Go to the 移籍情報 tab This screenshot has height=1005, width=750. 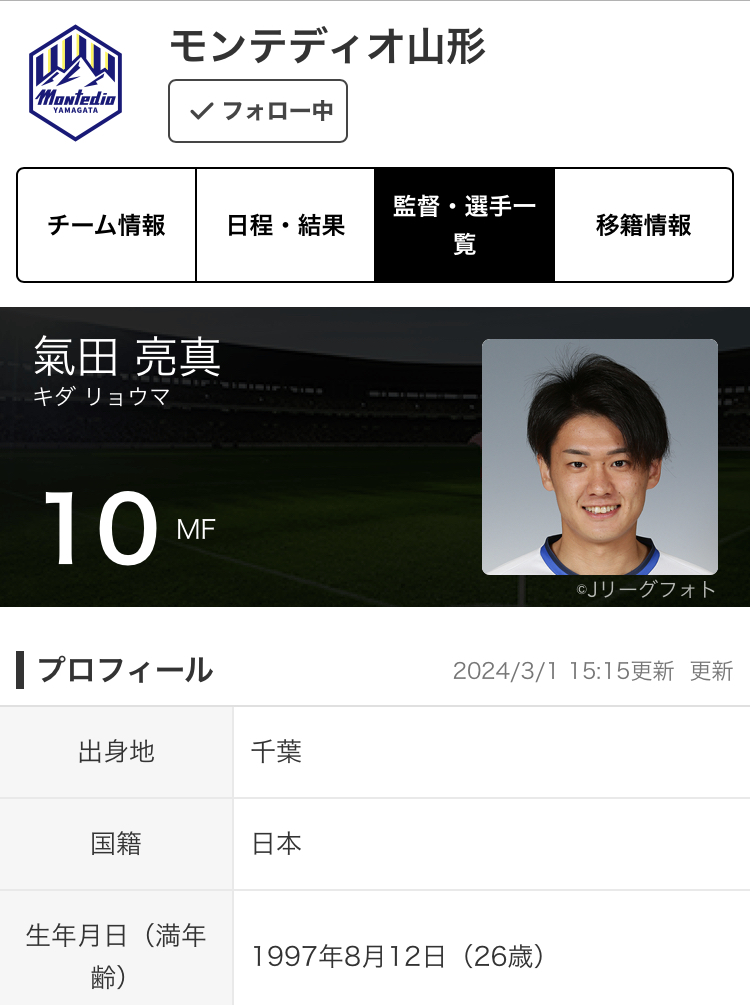(643, 225)
